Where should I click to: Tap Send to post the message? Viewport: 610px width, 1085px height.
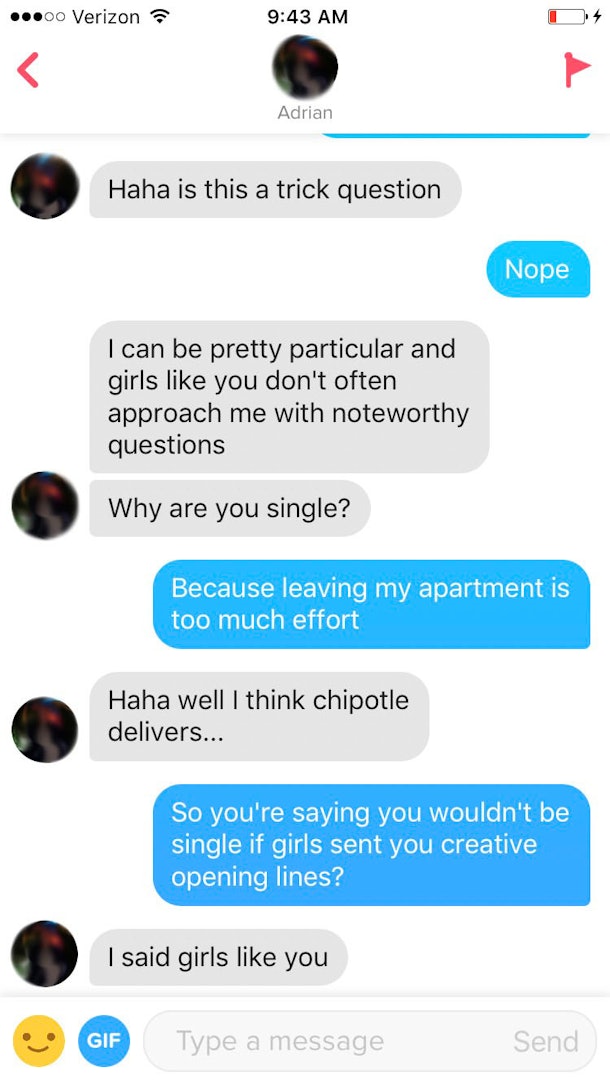tap(546, 1041)
